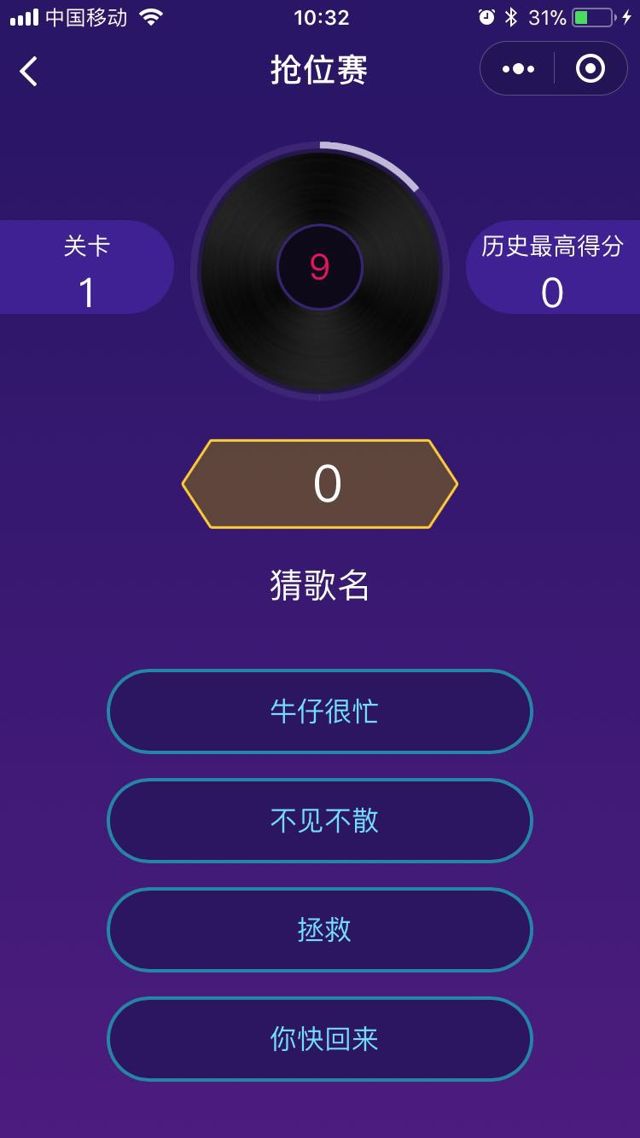Viewport: 640px width, 1138px height.
Task: Go back from the 抢位赛 screen
Action: tap(29, 71)
